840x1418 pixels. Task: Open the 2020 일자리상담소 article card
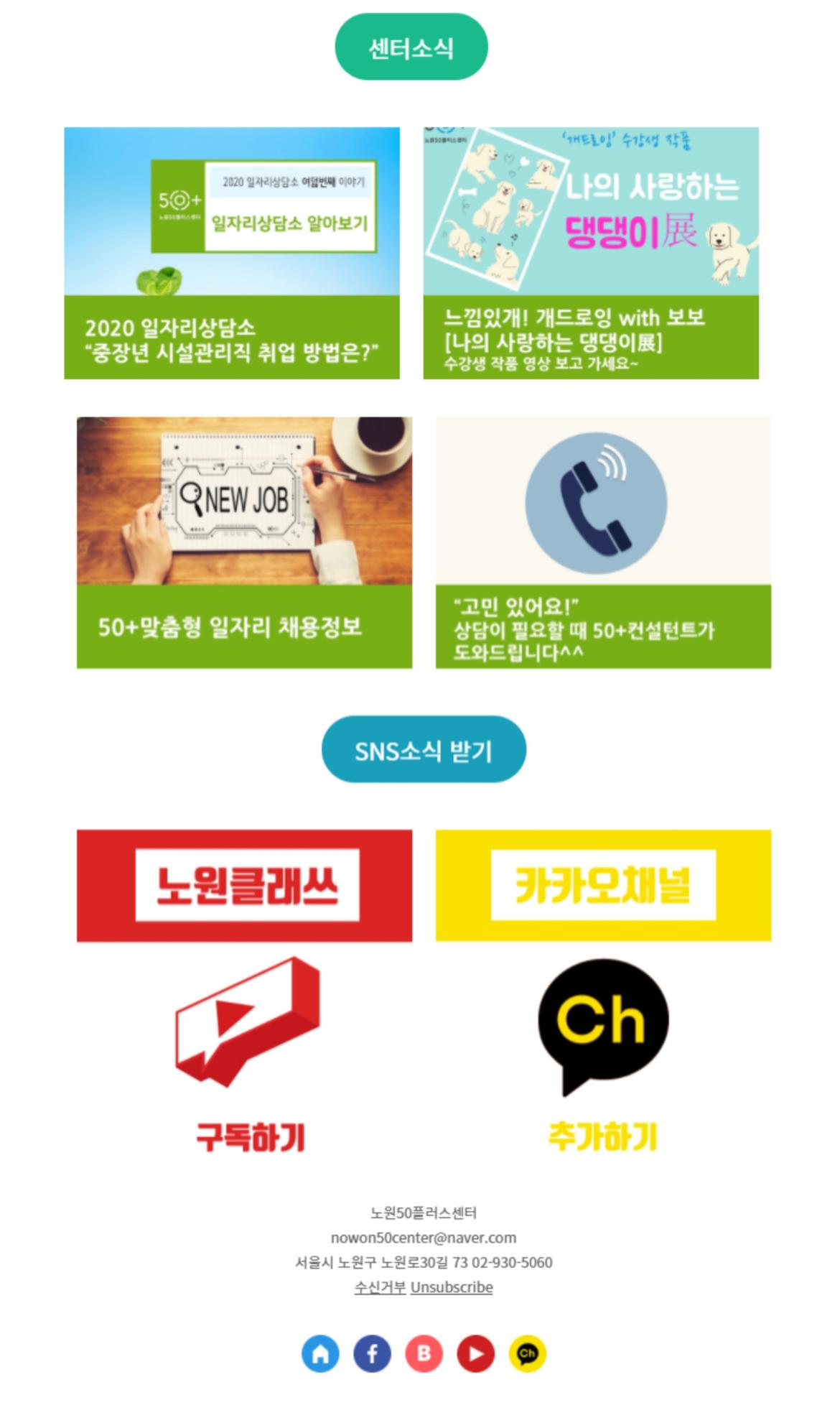231,253
